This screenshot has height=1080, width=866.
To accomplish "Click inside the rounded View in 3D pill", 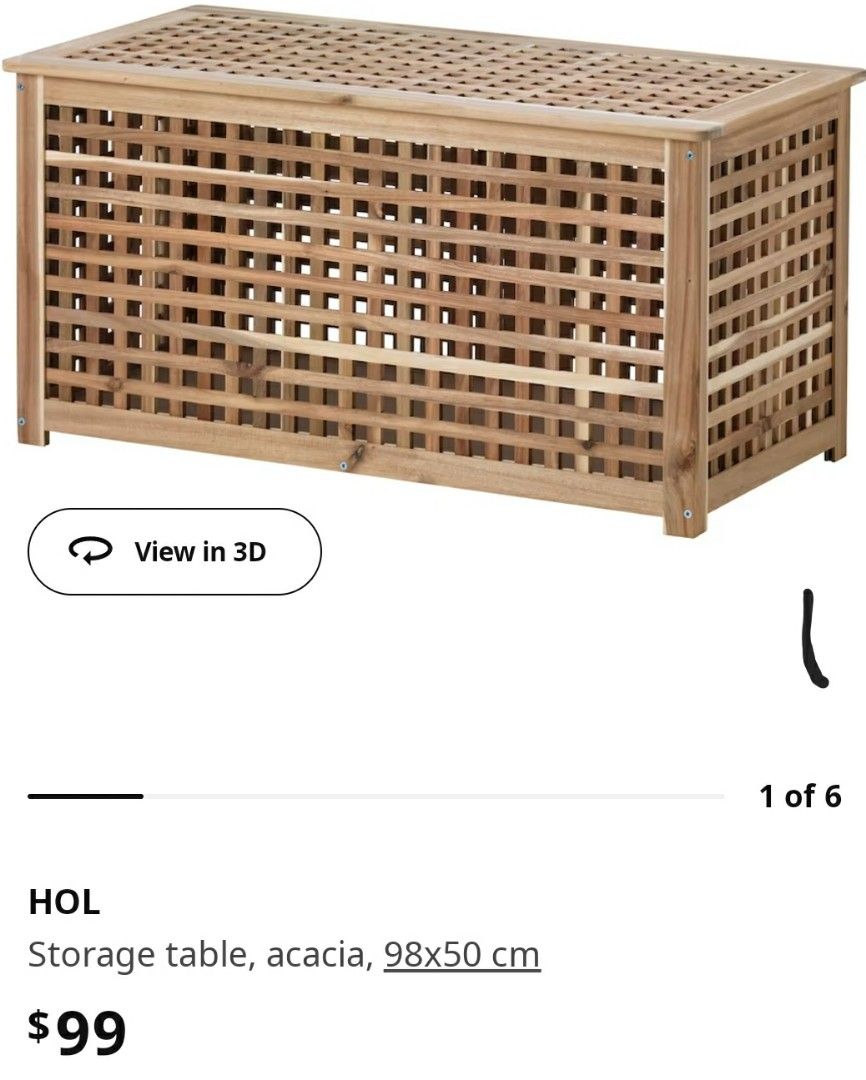I will pos(175,551).
